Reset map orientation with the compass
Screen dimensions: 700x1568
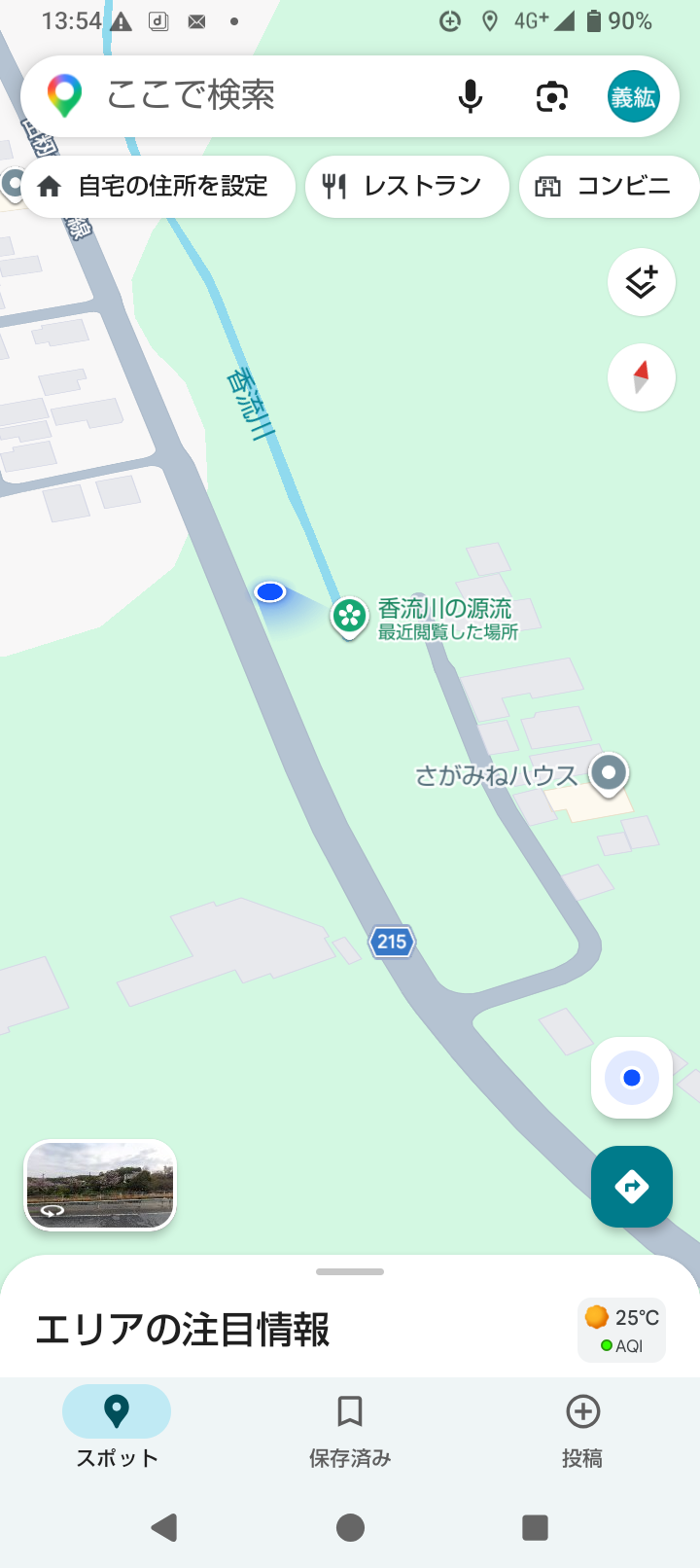642,377
